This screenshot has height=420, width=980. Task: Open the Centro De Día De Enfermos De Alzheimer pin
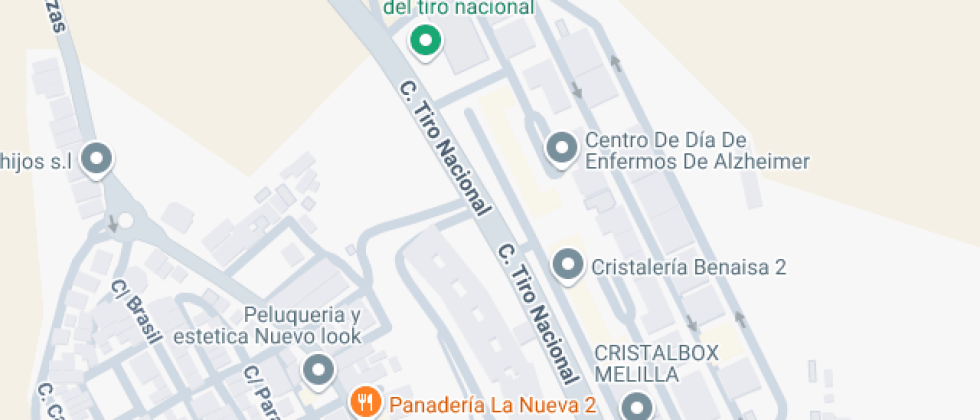(x=561, y=148)
